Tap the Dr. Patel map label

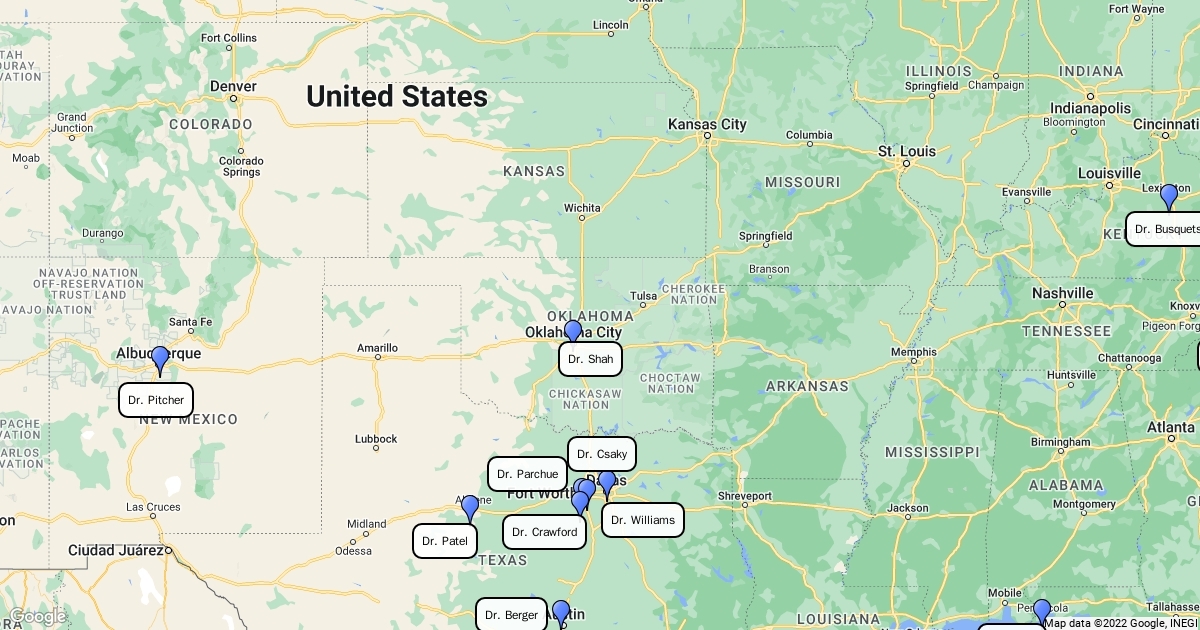(445, 541)
